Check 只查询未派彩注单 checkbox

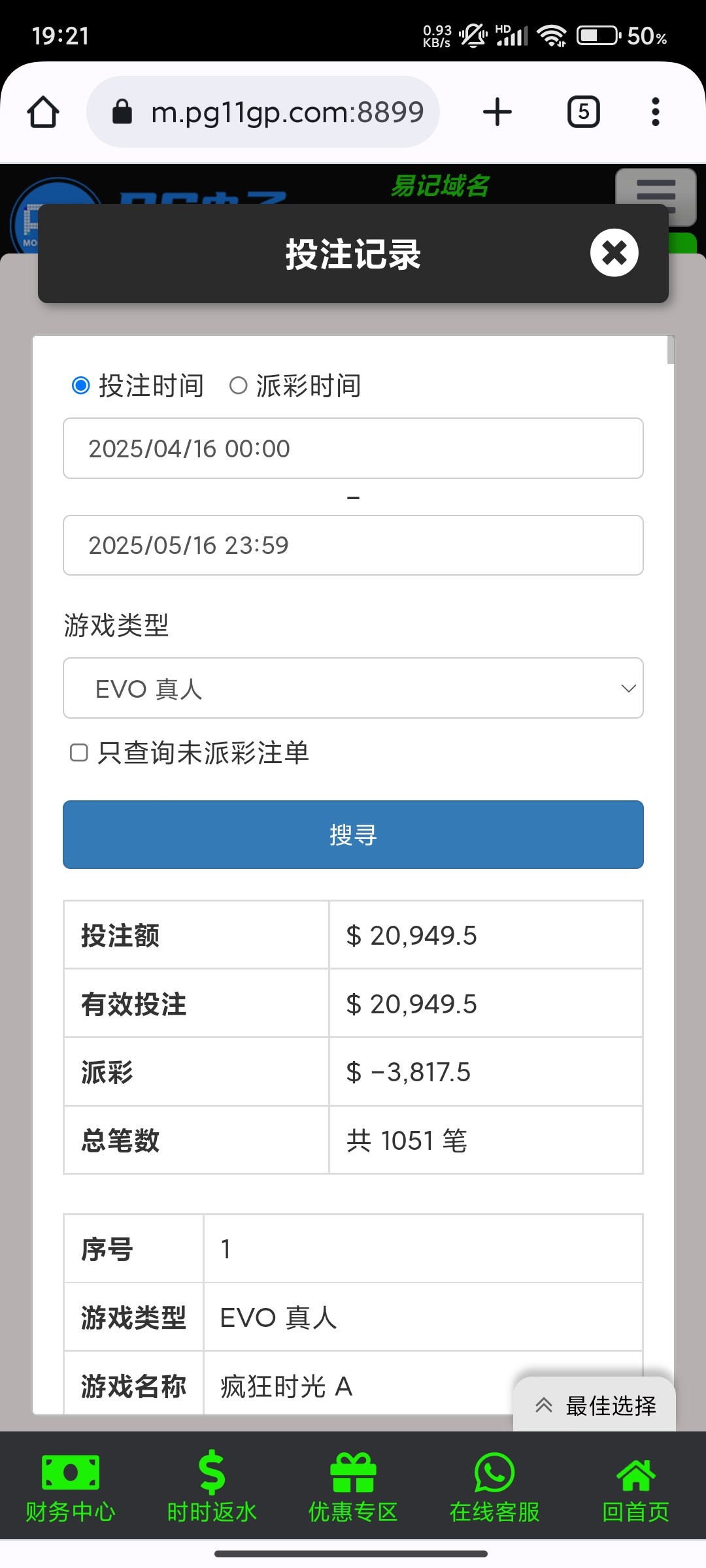click(x=79, y=753)
